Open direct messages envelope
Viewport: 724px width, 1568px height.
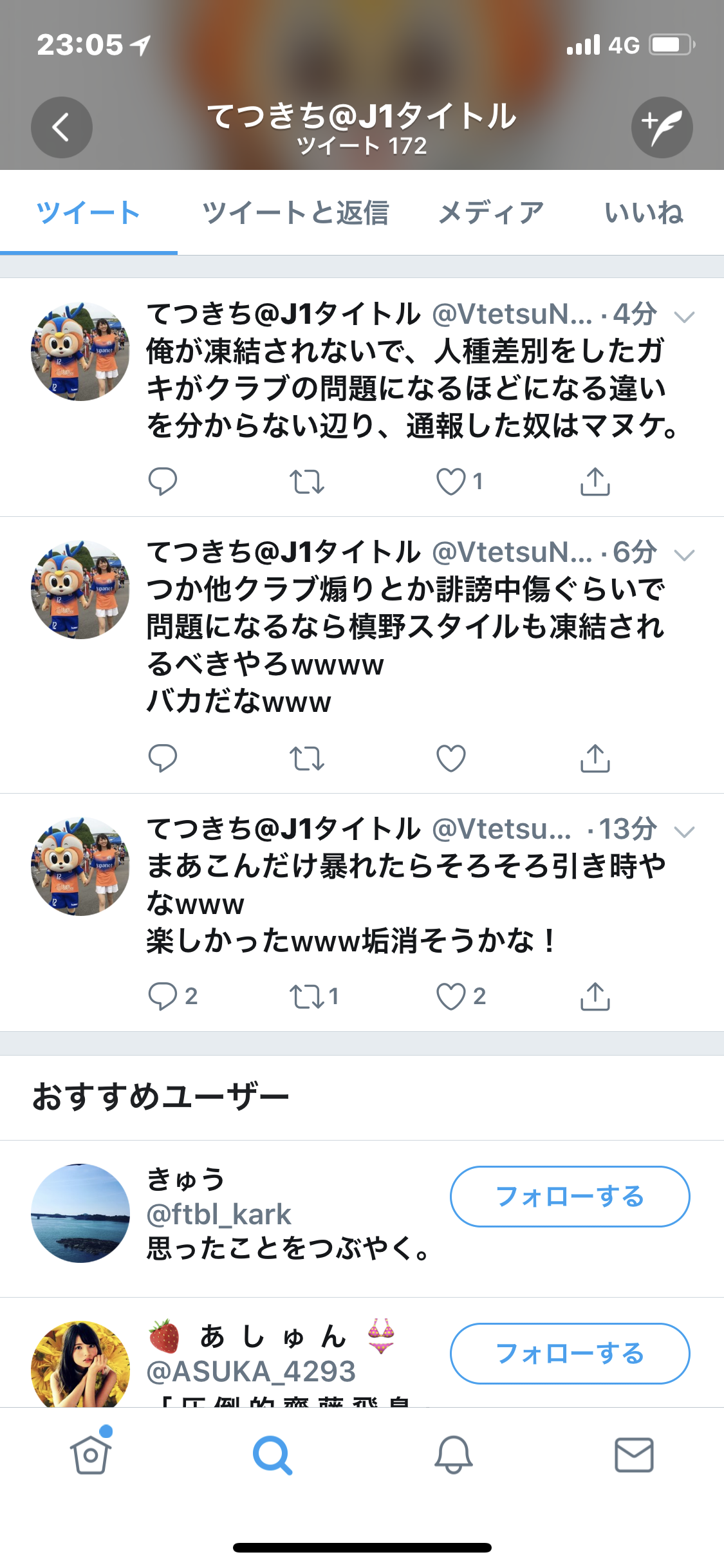(x=634, y=1455)
